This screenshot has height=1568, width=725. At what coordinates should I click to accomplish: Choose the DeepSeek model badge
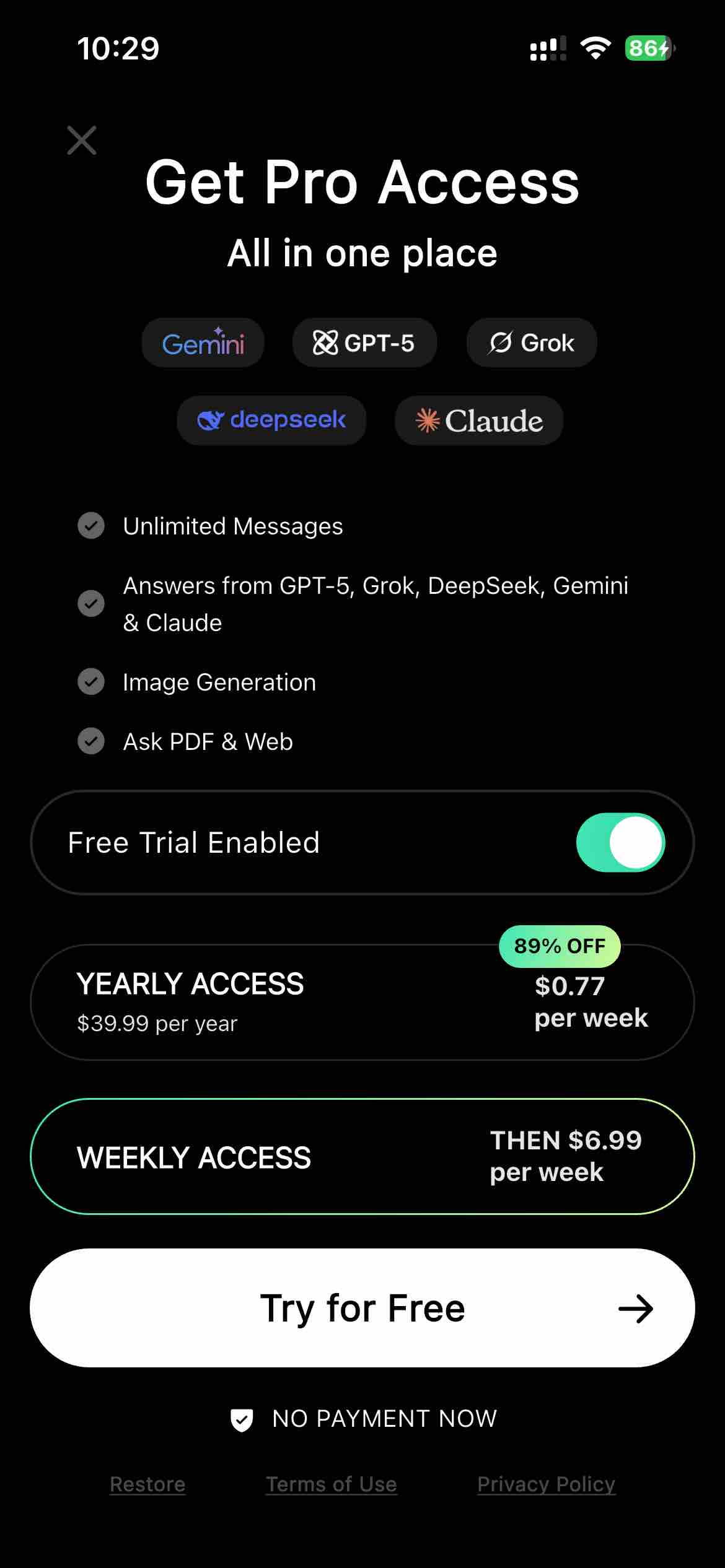271,420
